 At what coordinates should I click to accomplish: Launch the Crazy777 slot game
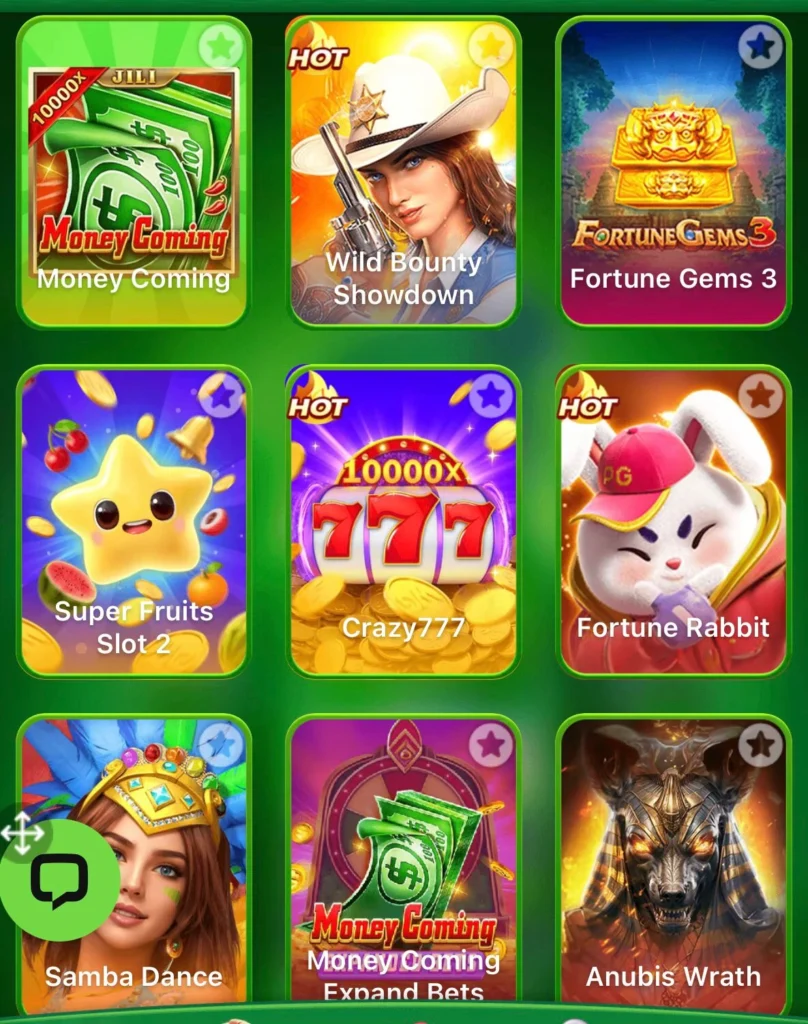(404, 510)
